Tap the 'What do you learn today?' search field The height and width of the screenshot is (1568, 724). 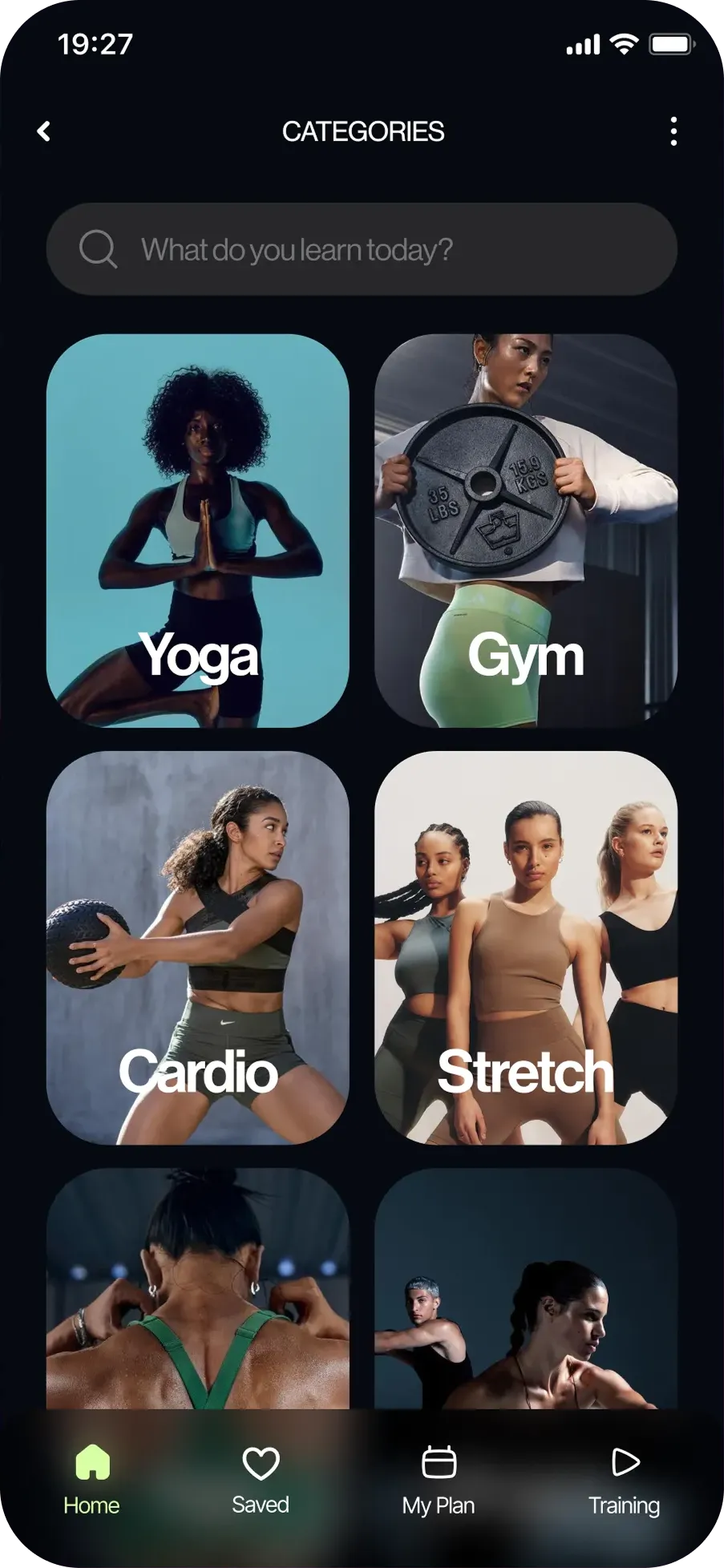pos(362,249)
